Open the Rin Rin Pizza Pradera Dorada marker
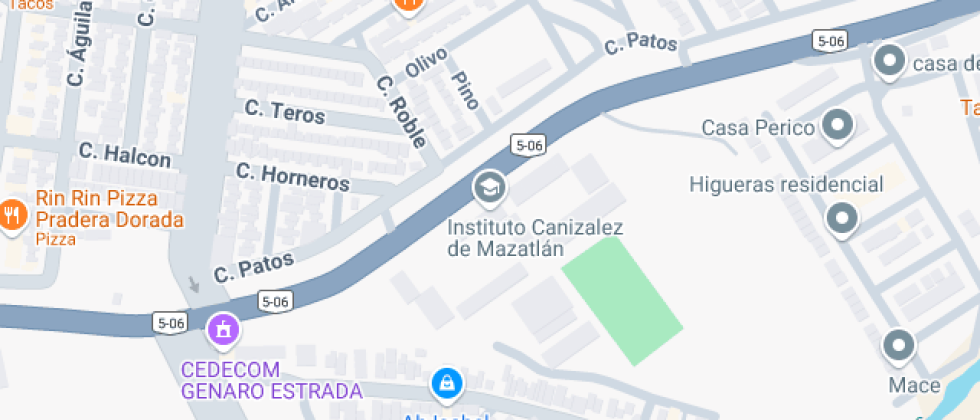Viewport: 980px width, 420px height. click(13, 215)
